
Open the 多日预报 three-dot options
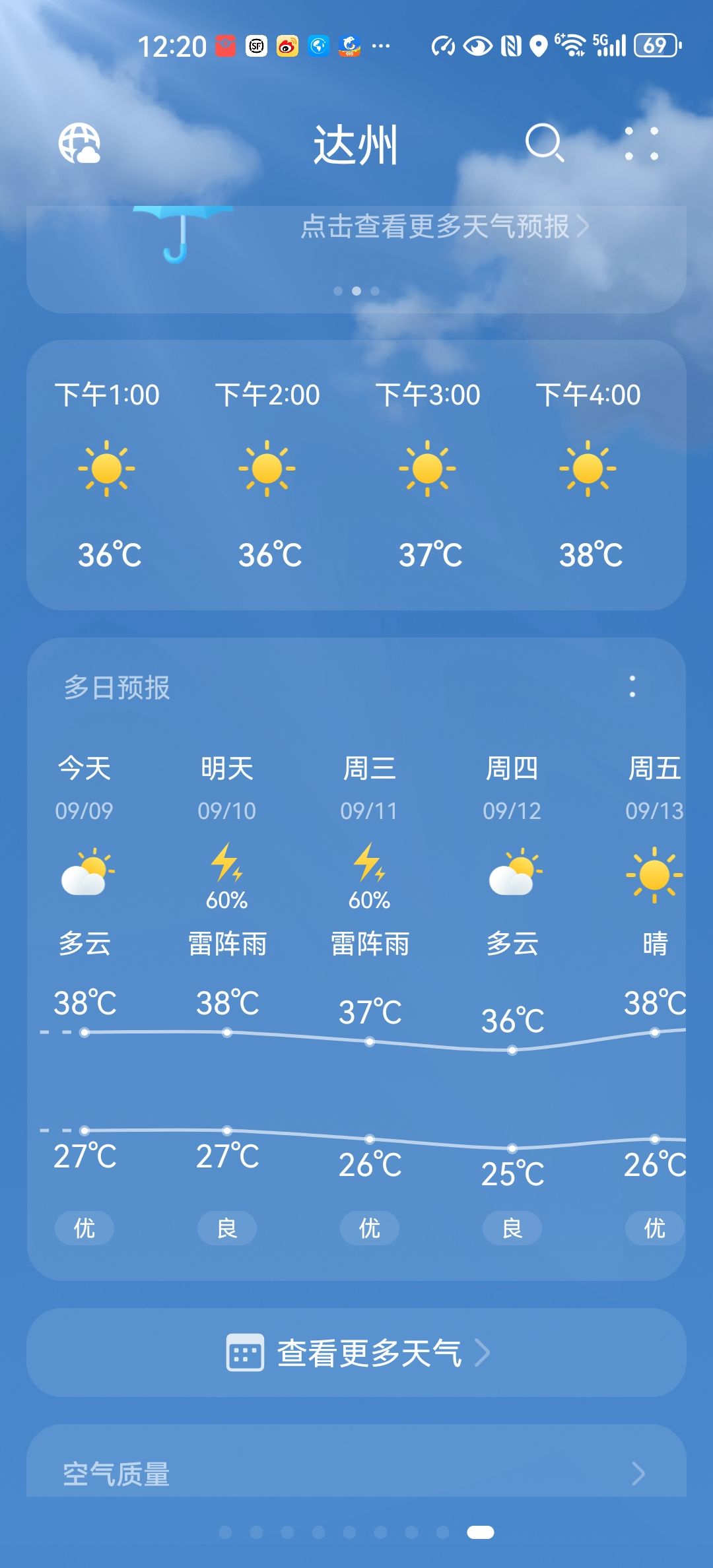point(632,686)
